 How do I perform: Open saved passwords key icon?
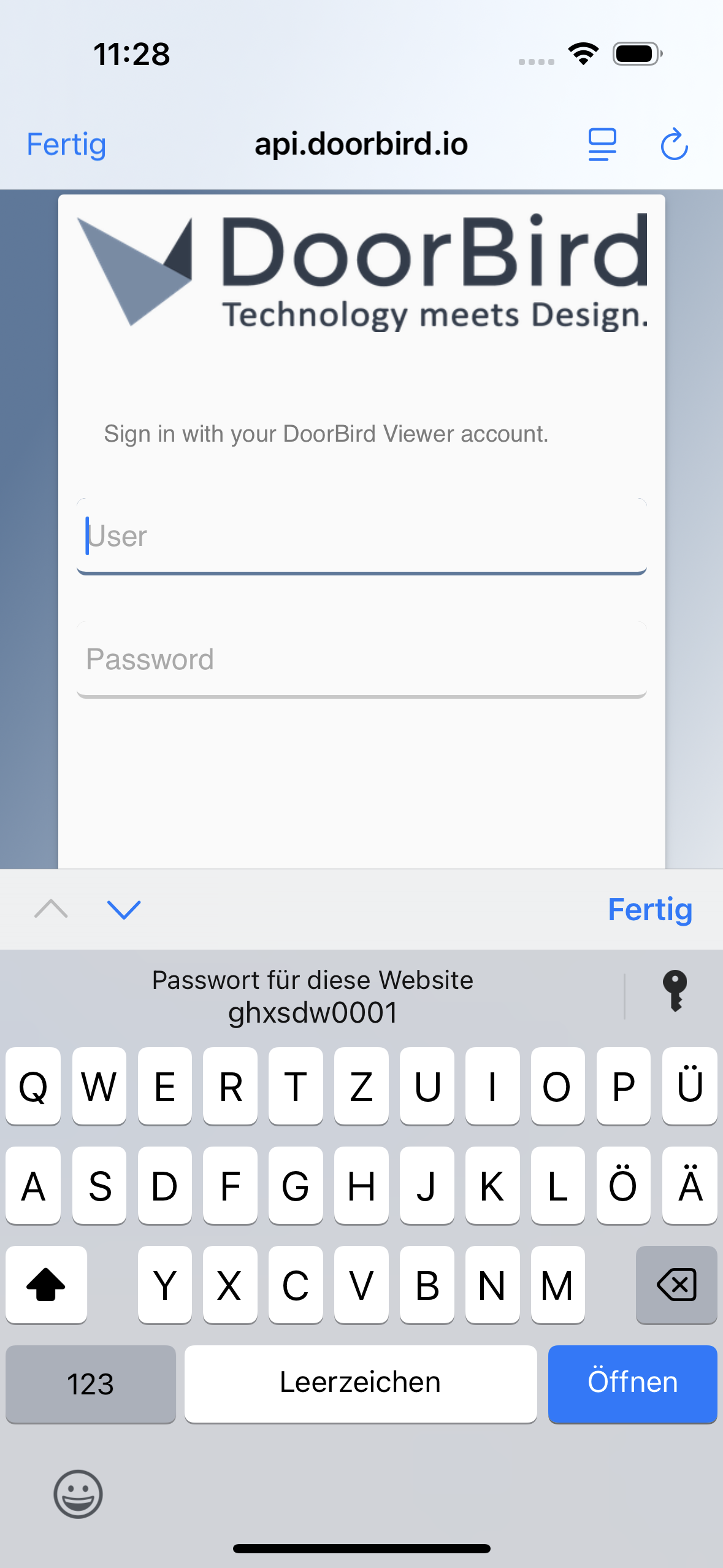675,991
